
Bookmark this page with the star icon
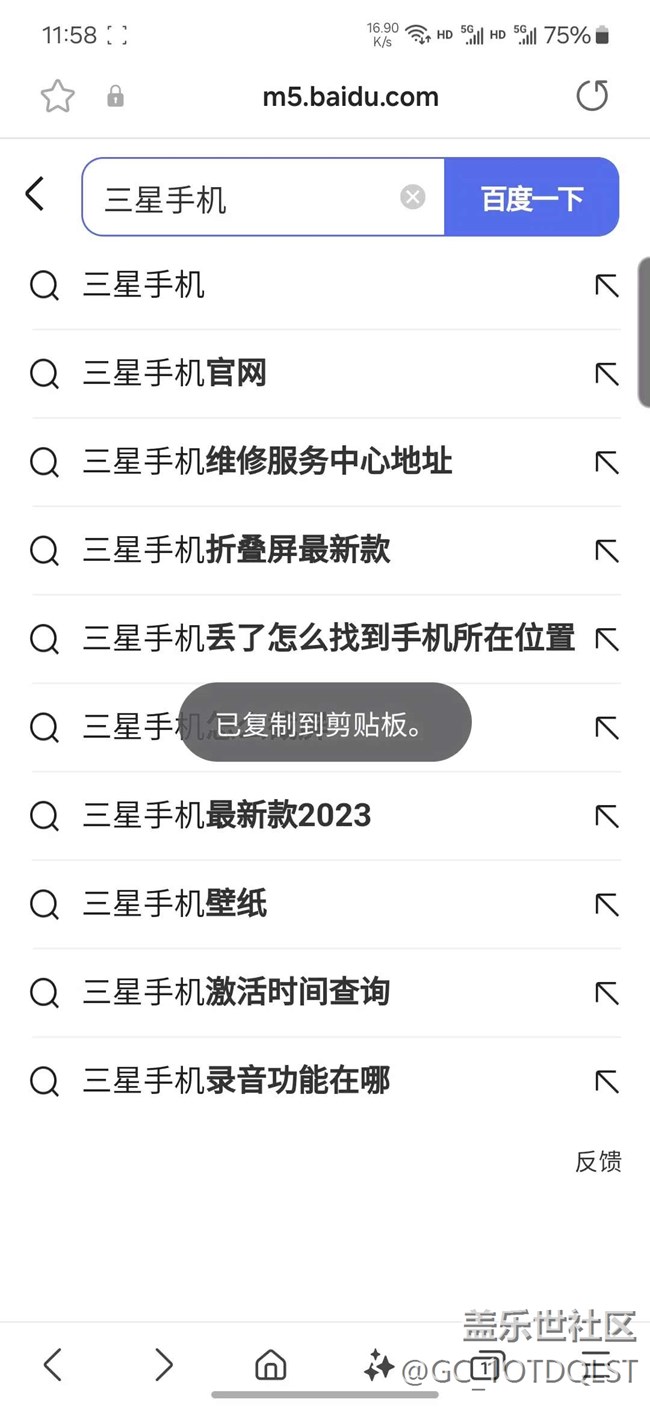point(58,97)
